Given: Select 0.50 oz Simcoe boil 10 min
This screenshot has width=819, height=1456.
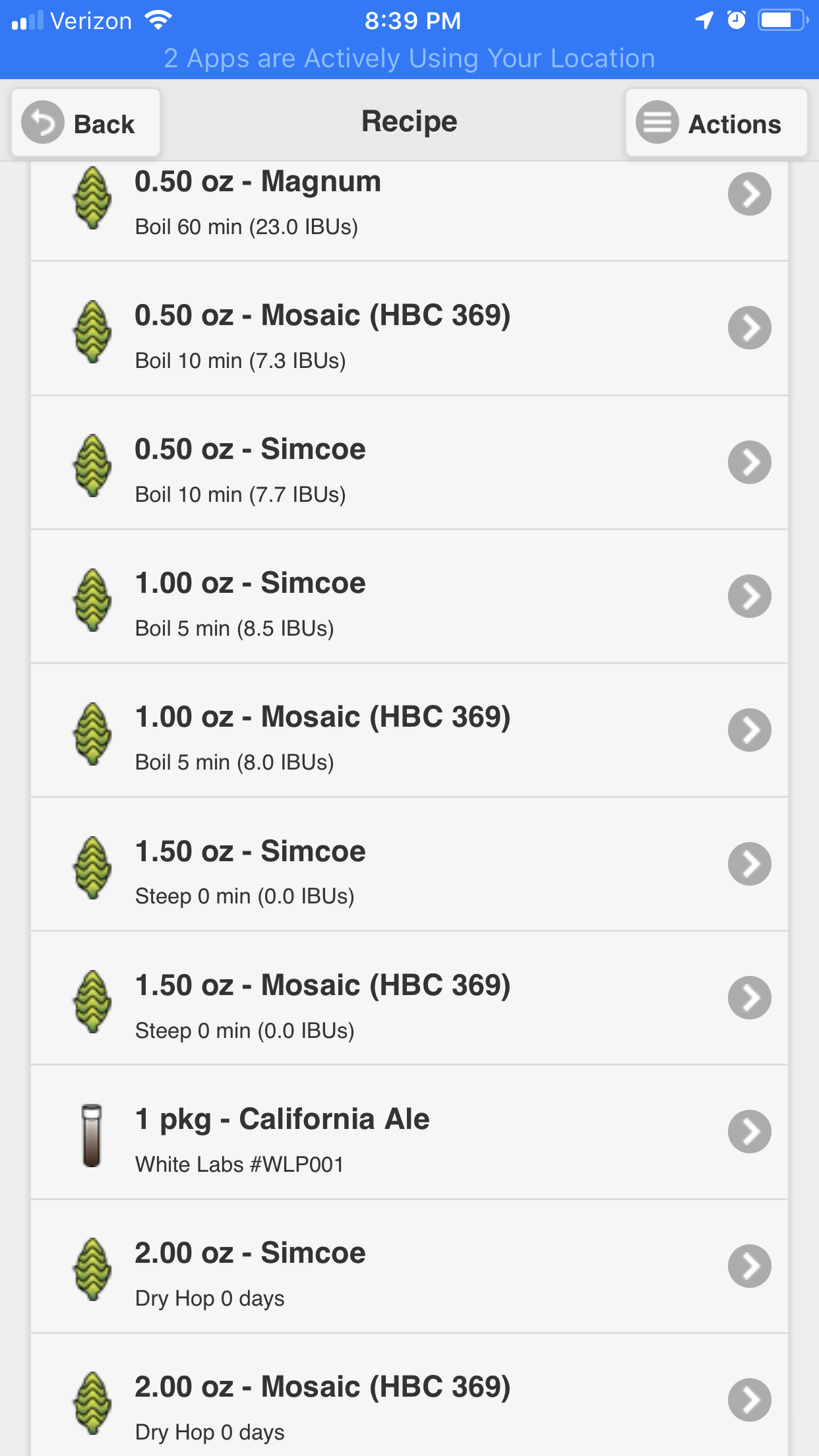Looking at the screenshot, I should tap(409, 463).
